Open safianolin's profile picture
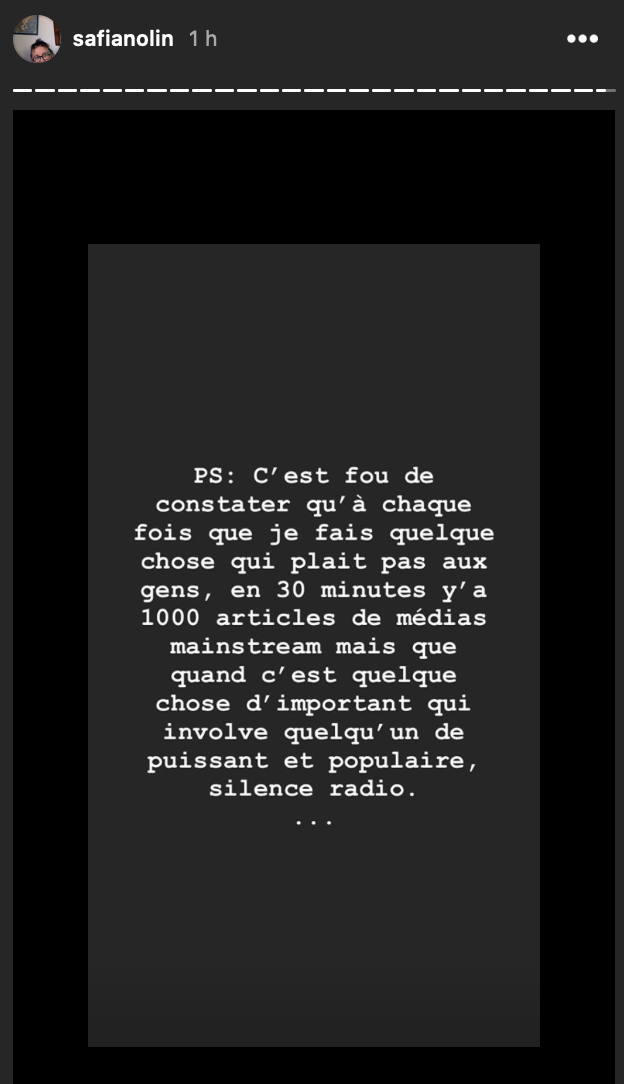Viewport: 624px width, 1084px height. point(37,39)
